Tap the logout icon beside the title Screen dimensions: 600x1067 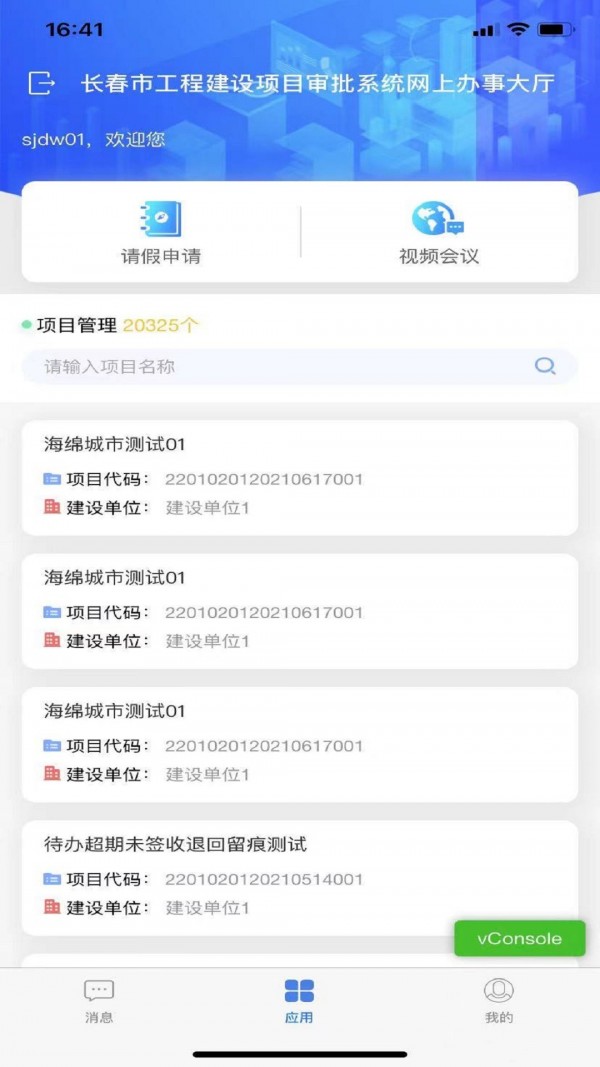(42, 83)
